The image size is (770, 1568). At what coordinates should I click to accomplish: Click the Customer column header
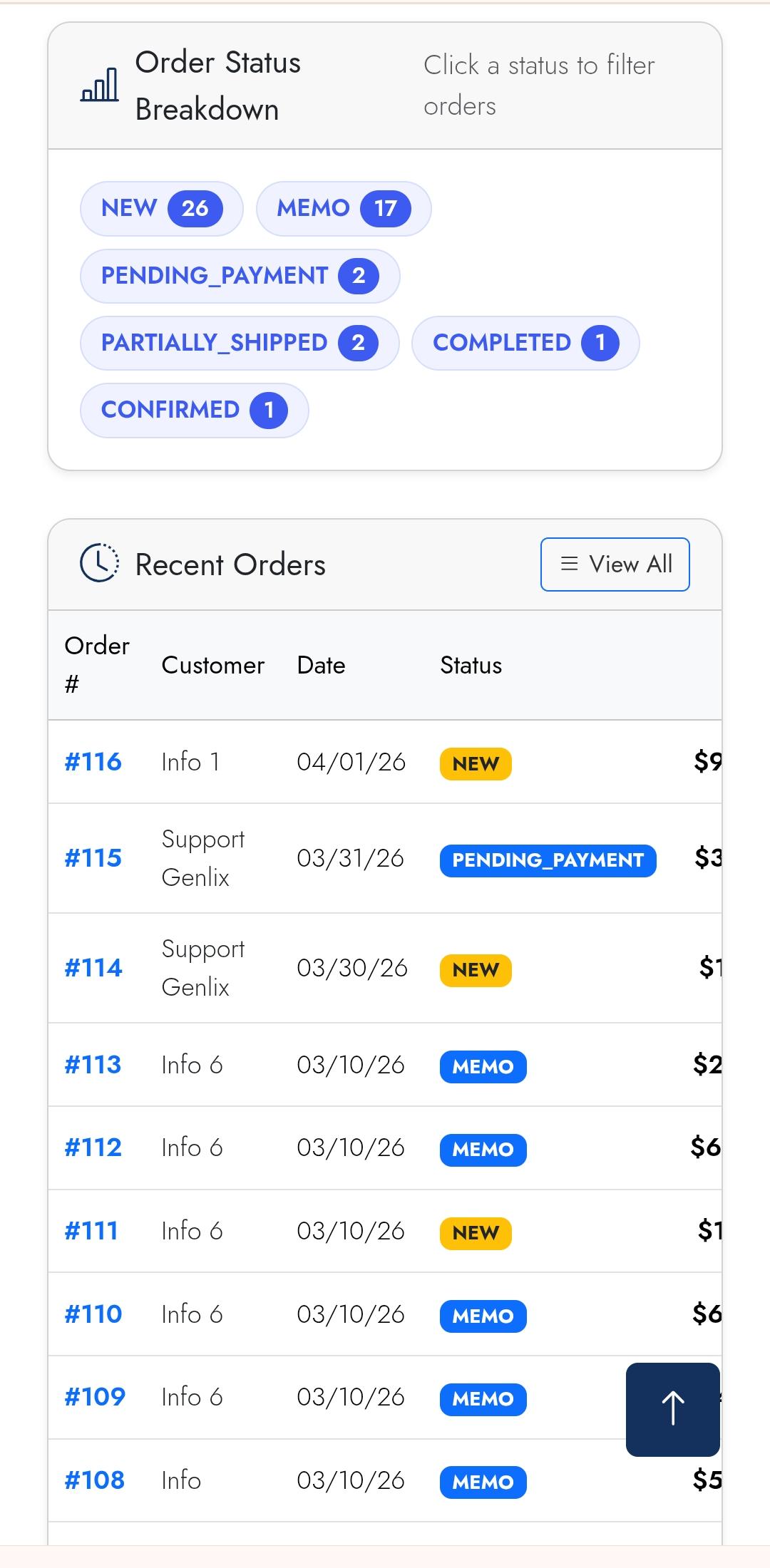point(212,665)
